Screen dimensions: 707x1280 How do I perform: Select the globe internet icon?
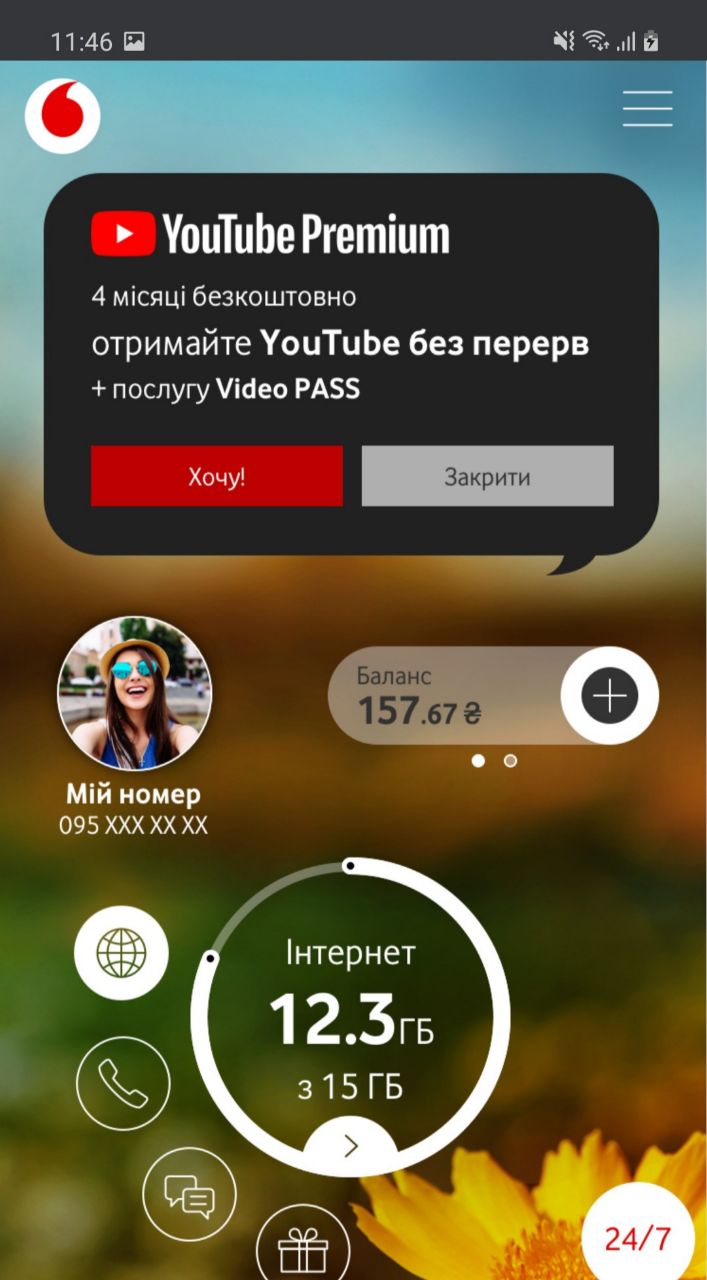click(x=121, y=953)
